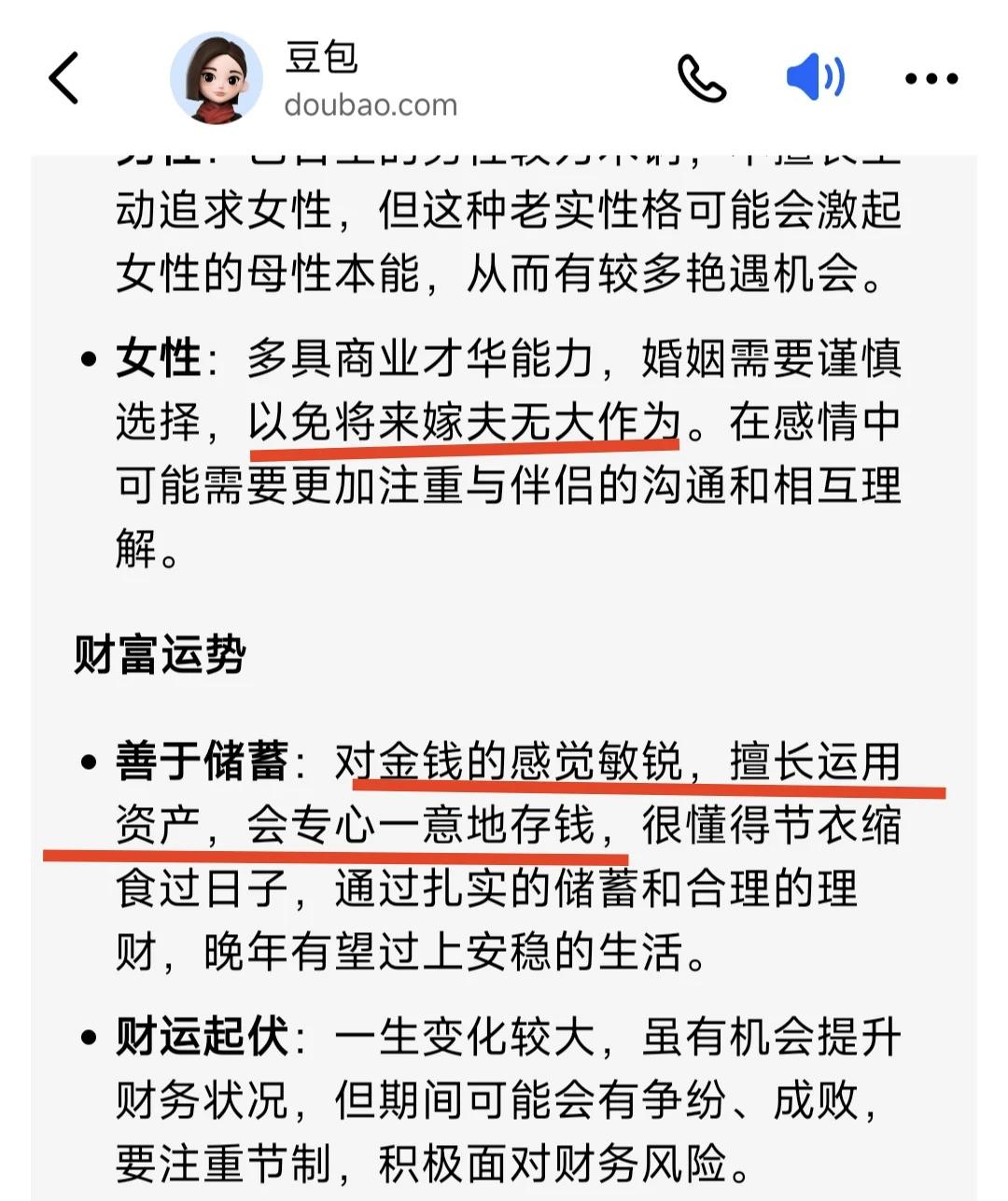1008x1201 pixels.
Task: Start a voice call with Doubao
Action: pyautogui.click(x=701, y=78)
